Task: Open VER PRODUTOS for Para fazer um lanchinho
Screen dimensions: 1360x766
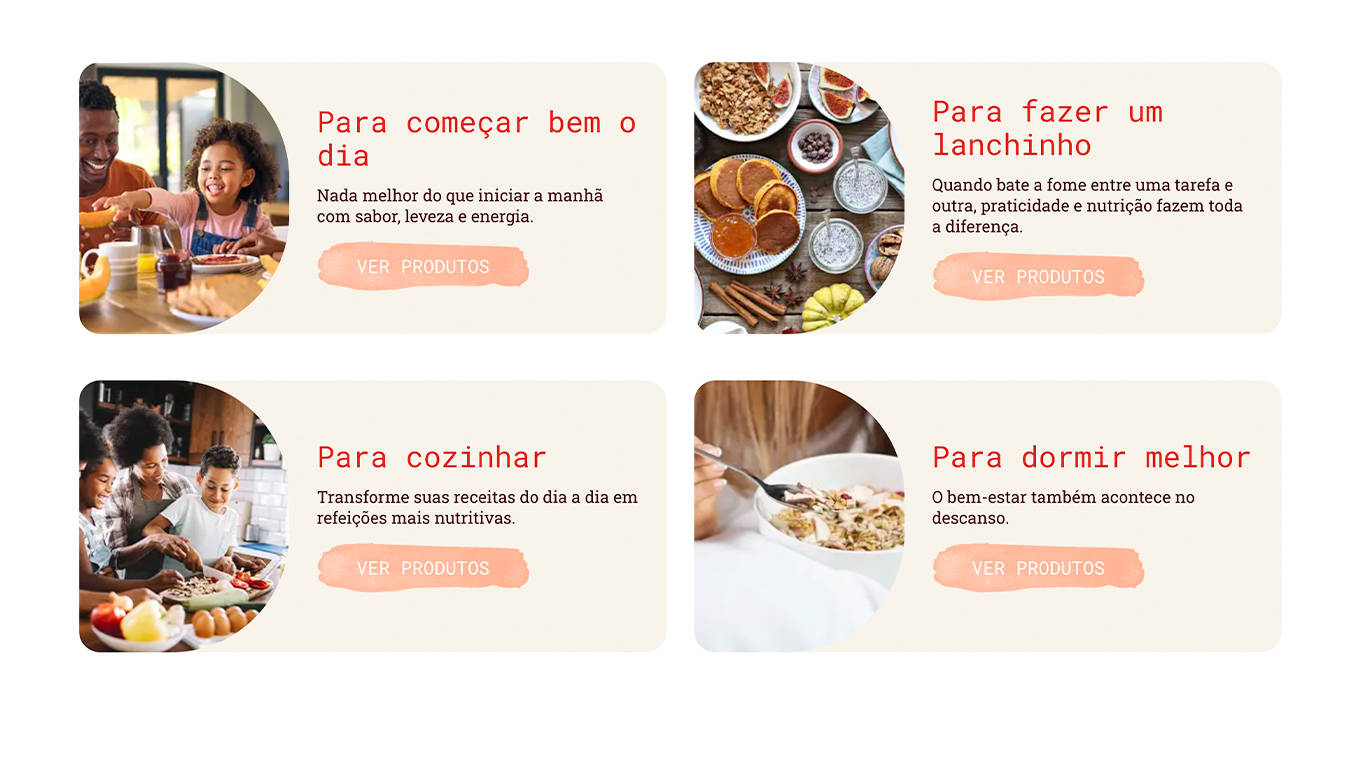Action: [x=1038, y=277]
